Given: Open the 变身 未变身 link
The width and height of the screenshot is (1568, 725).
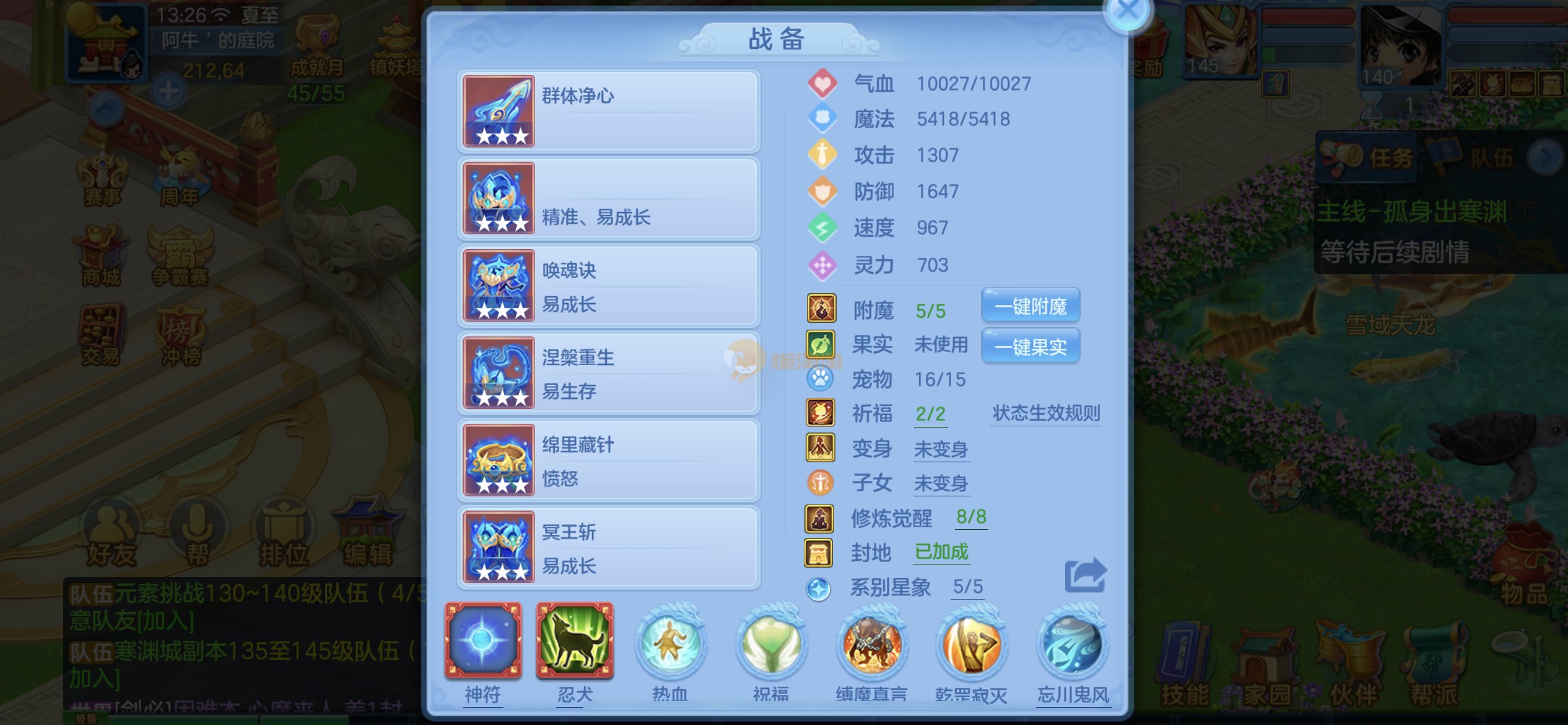Looking at the screenshot, I should pyautogui.click(x=941, y=449).
